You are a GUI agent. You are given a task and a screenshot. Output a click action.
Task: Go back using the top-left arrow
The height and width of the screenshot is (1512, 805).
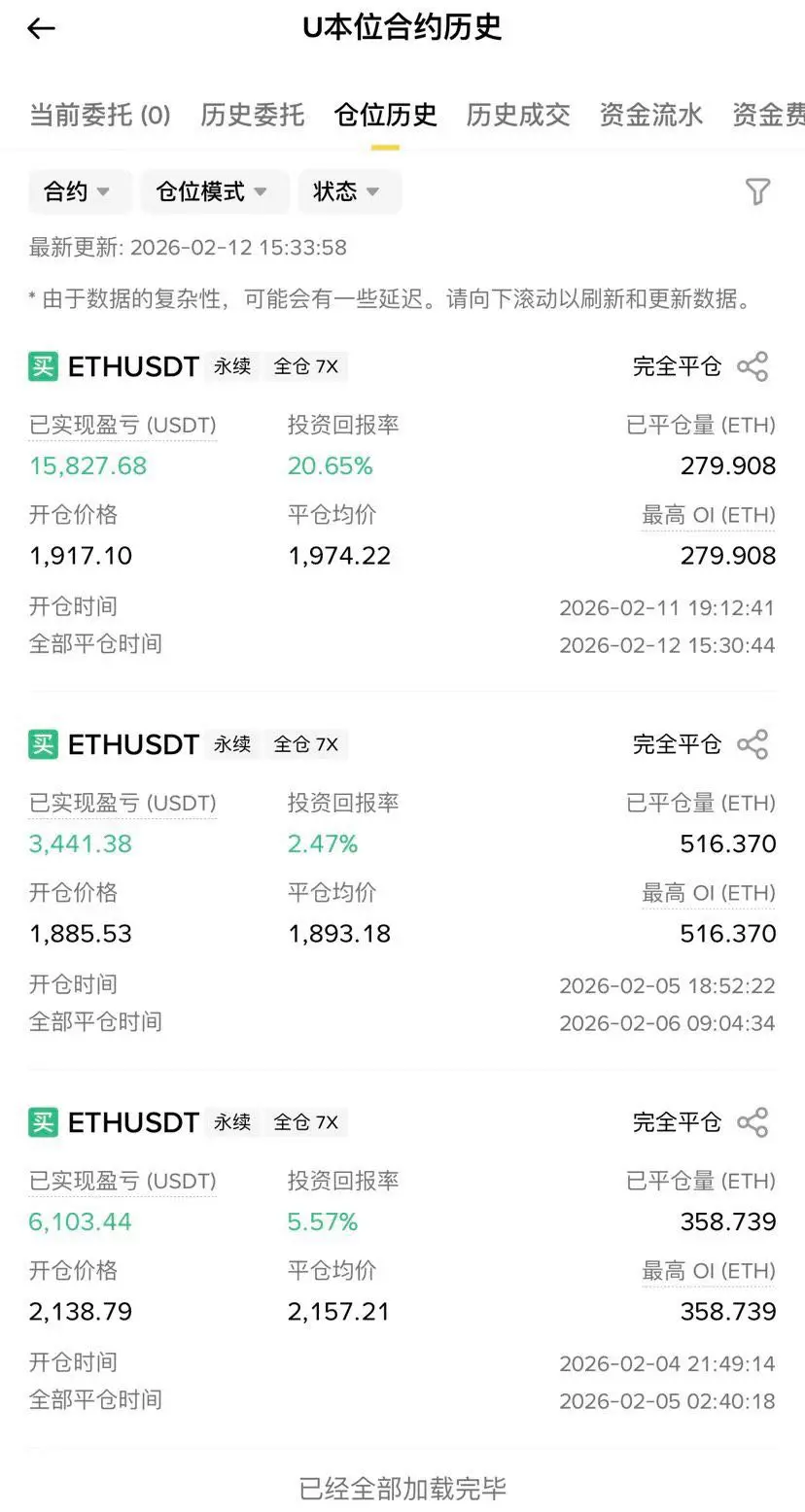pyautogui.click(x=41, y=29)
